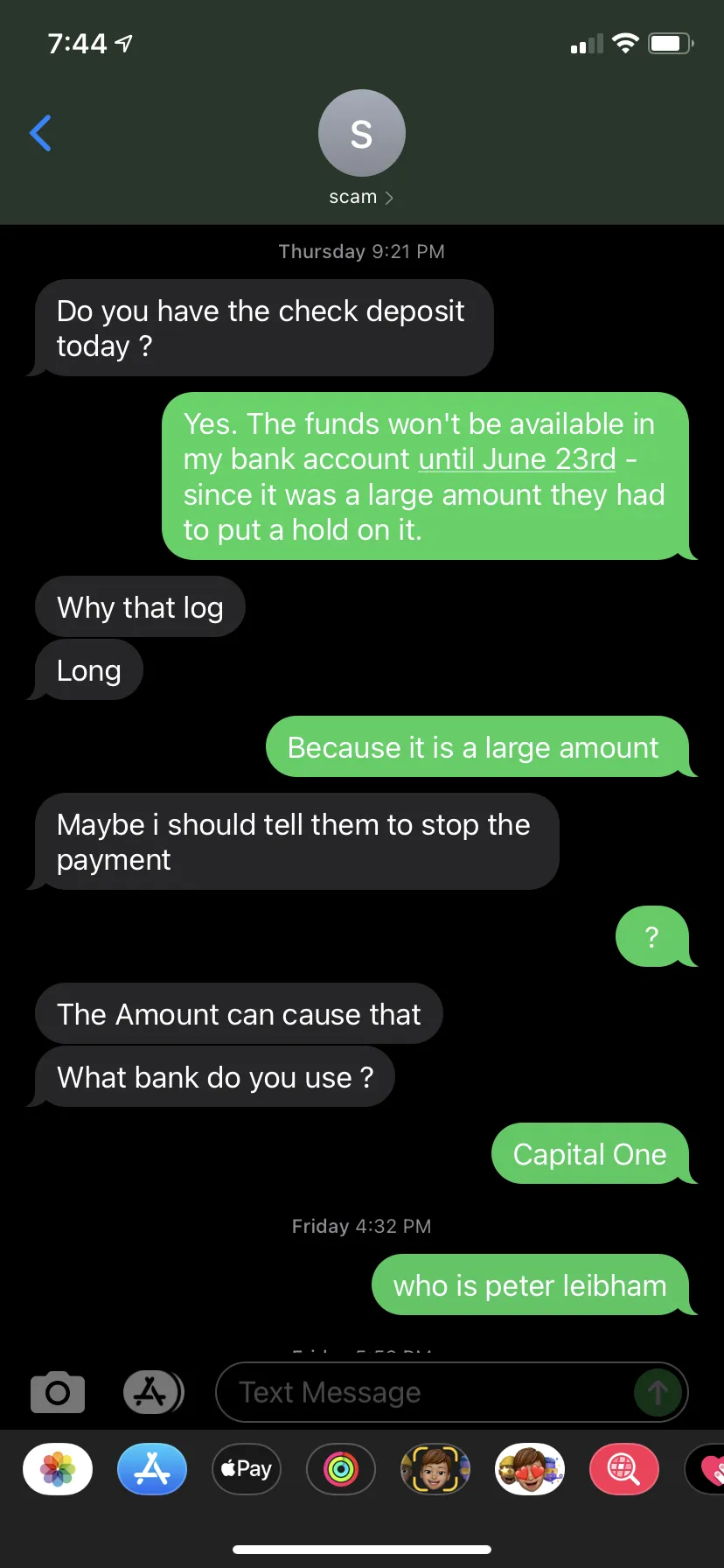Open Apple Pay in the app strip

[247, 1469]
